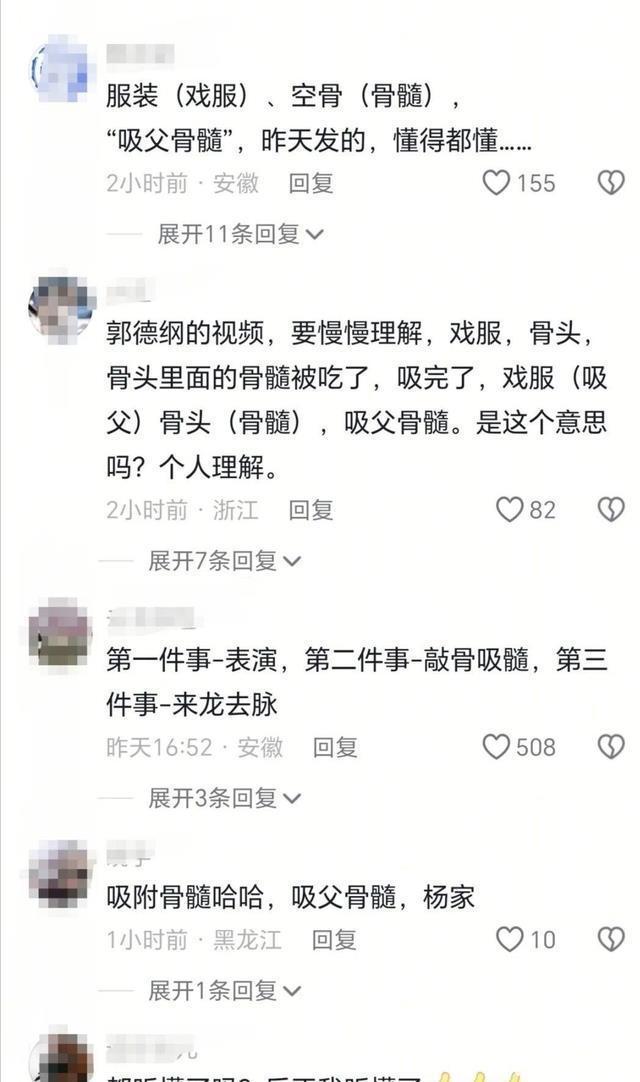Expand the 1 reply
The height and width of the screenshot is (1082, 640).
click(x=224, y=991)
